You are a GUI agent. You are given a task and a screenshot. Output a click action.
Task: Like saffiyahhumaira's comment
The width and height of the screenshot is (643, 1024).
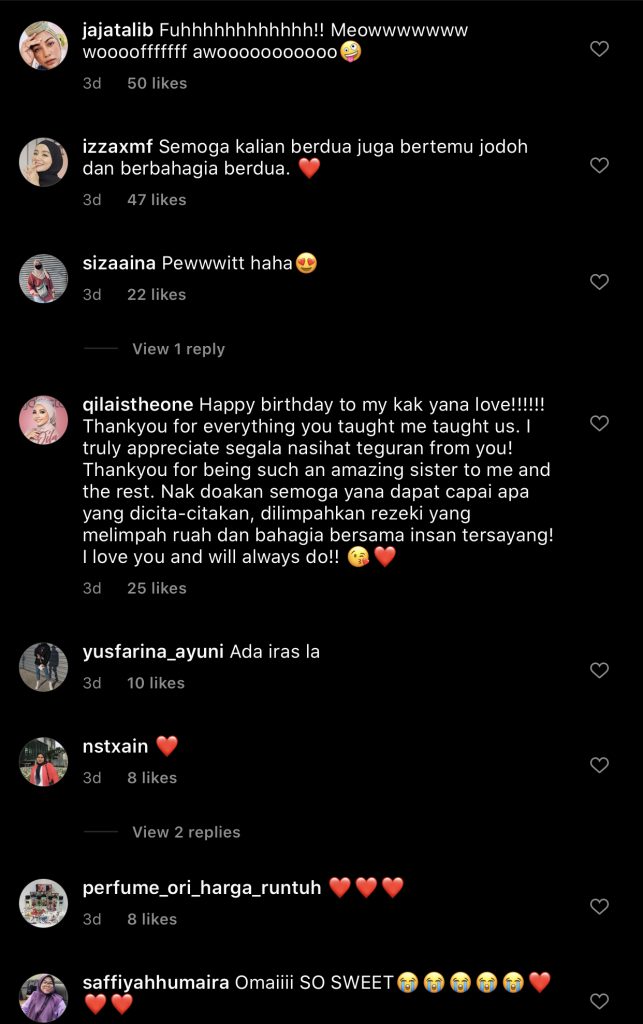[599, 1001]
